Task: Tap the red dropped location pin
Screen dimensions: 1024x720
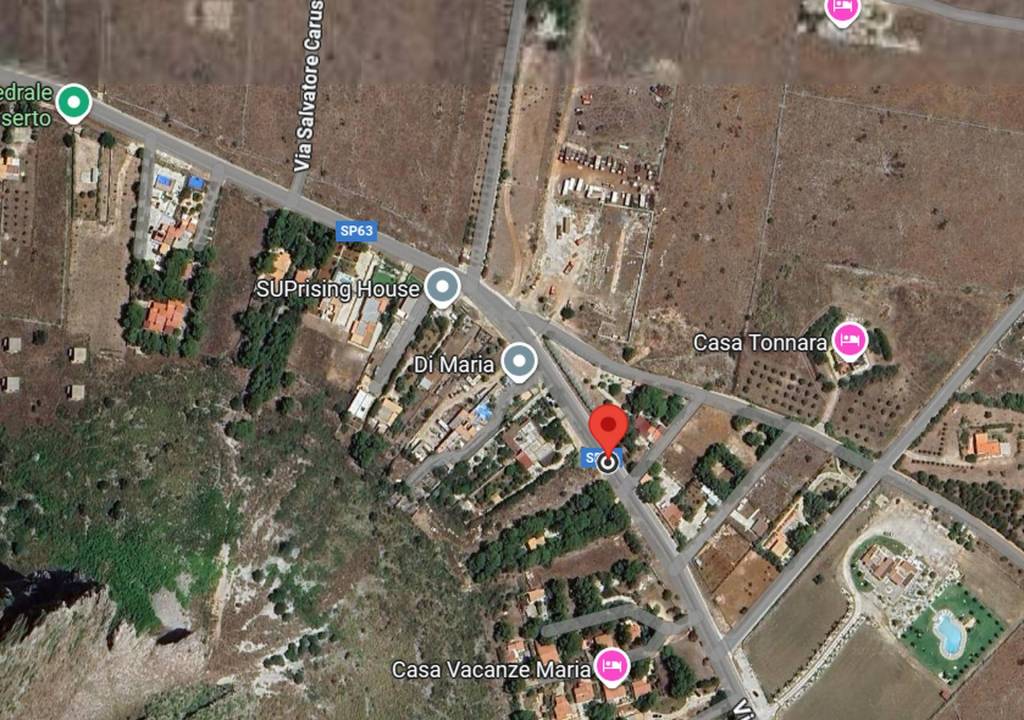Action: 608,430
